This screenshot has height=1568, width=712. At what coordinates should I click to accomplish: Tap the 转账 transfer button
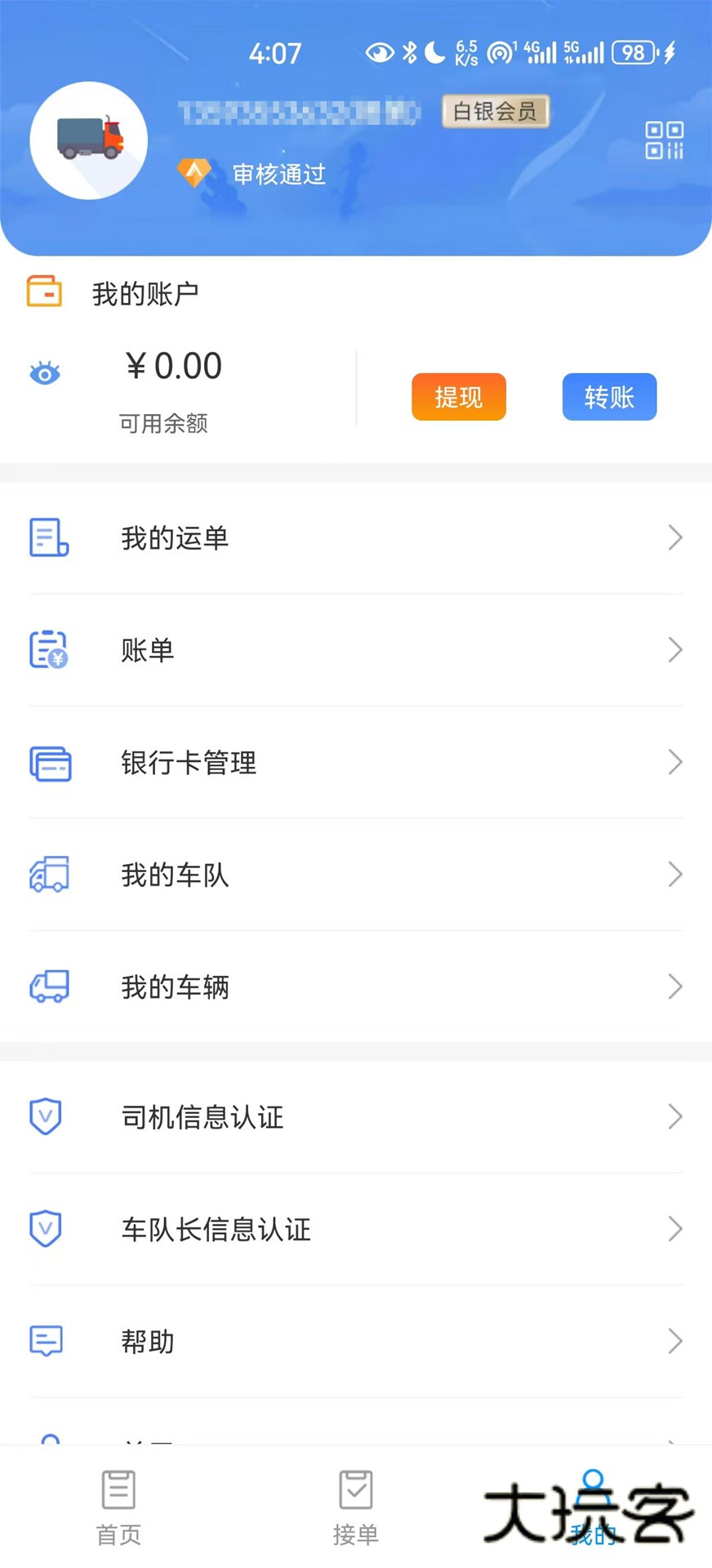click(x=609, y=397)
